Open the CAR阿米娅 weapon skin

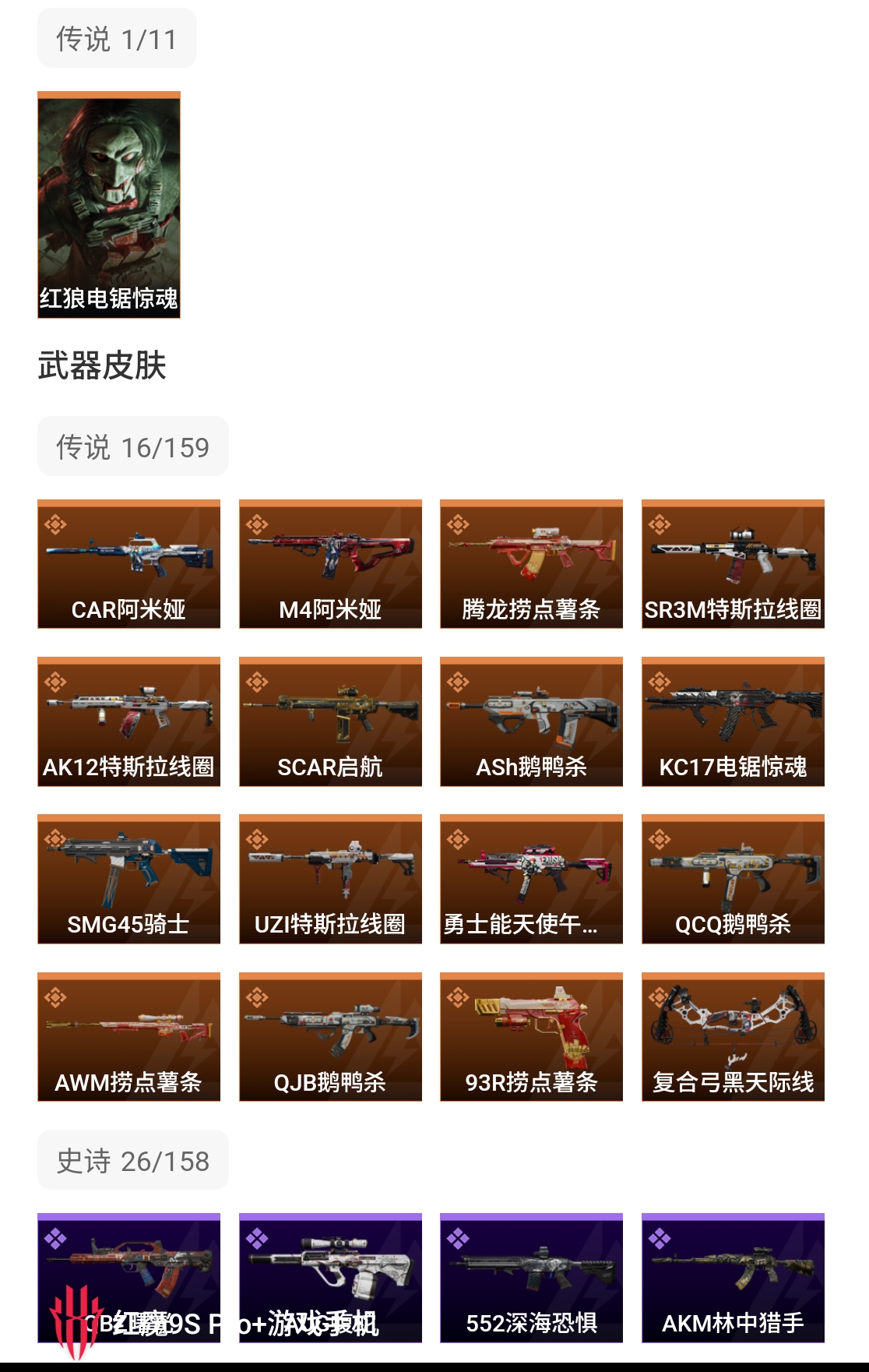click(x=128, y=564)
